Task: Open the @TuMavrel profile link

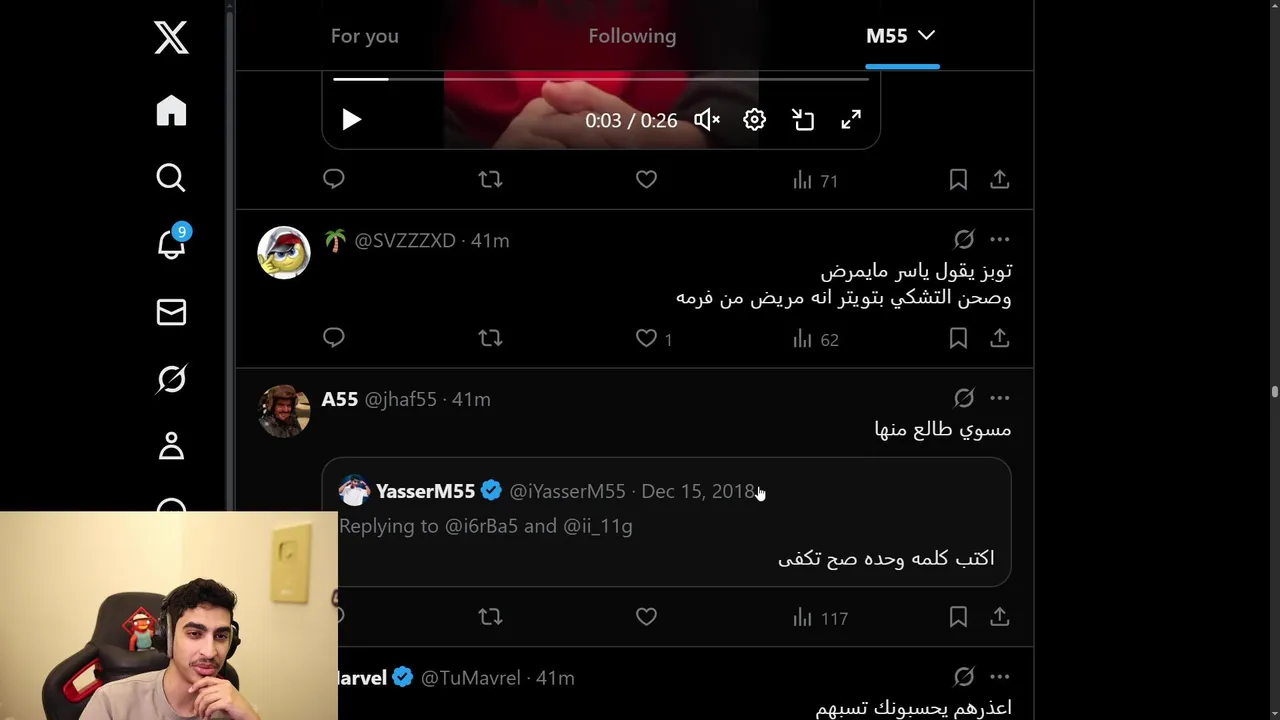Action: [470, 678]
